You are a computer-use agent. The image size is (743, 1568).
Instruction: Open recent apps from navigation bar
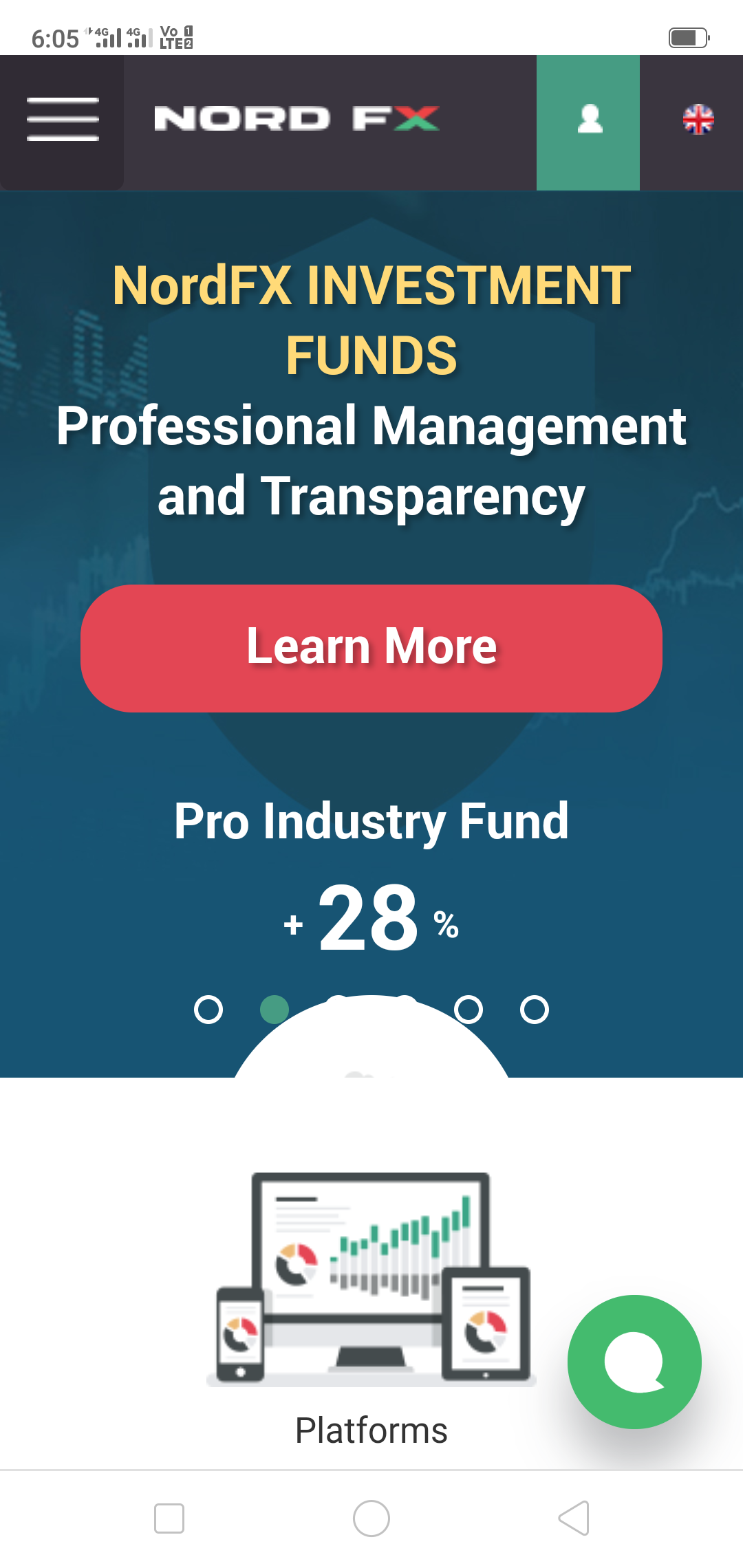169,1518
